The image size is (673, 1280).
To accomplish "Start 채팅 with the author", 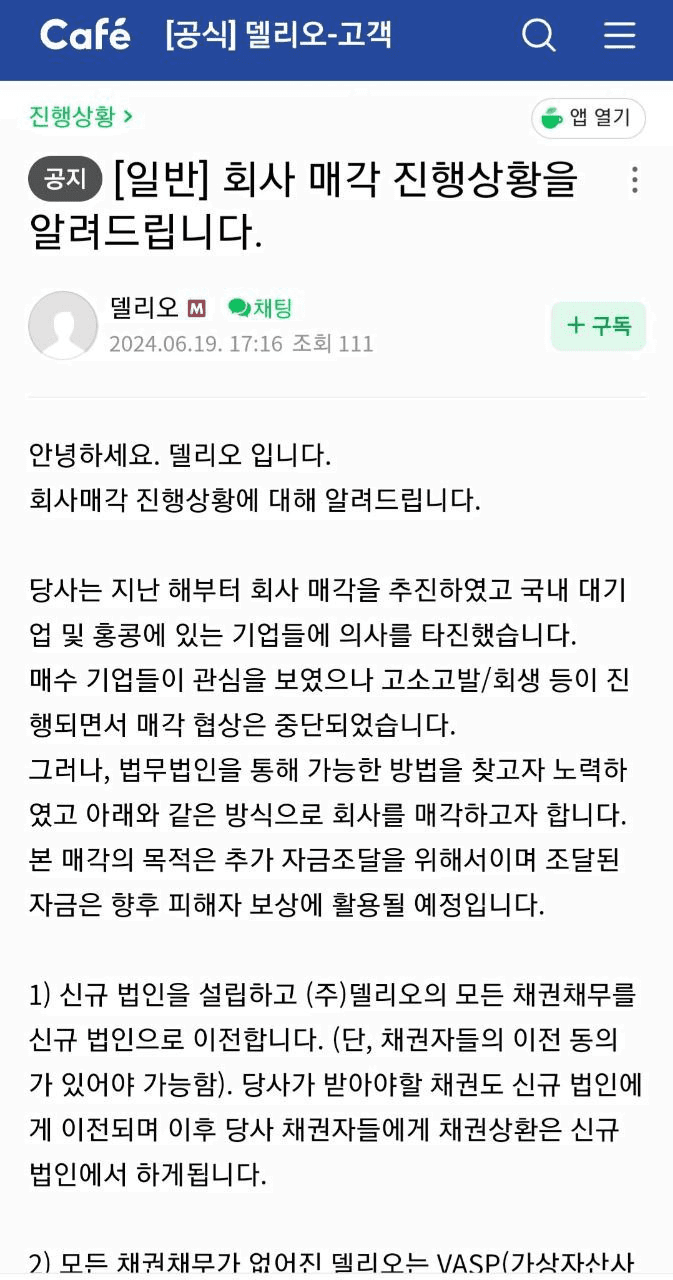I will tap(260, 308).
